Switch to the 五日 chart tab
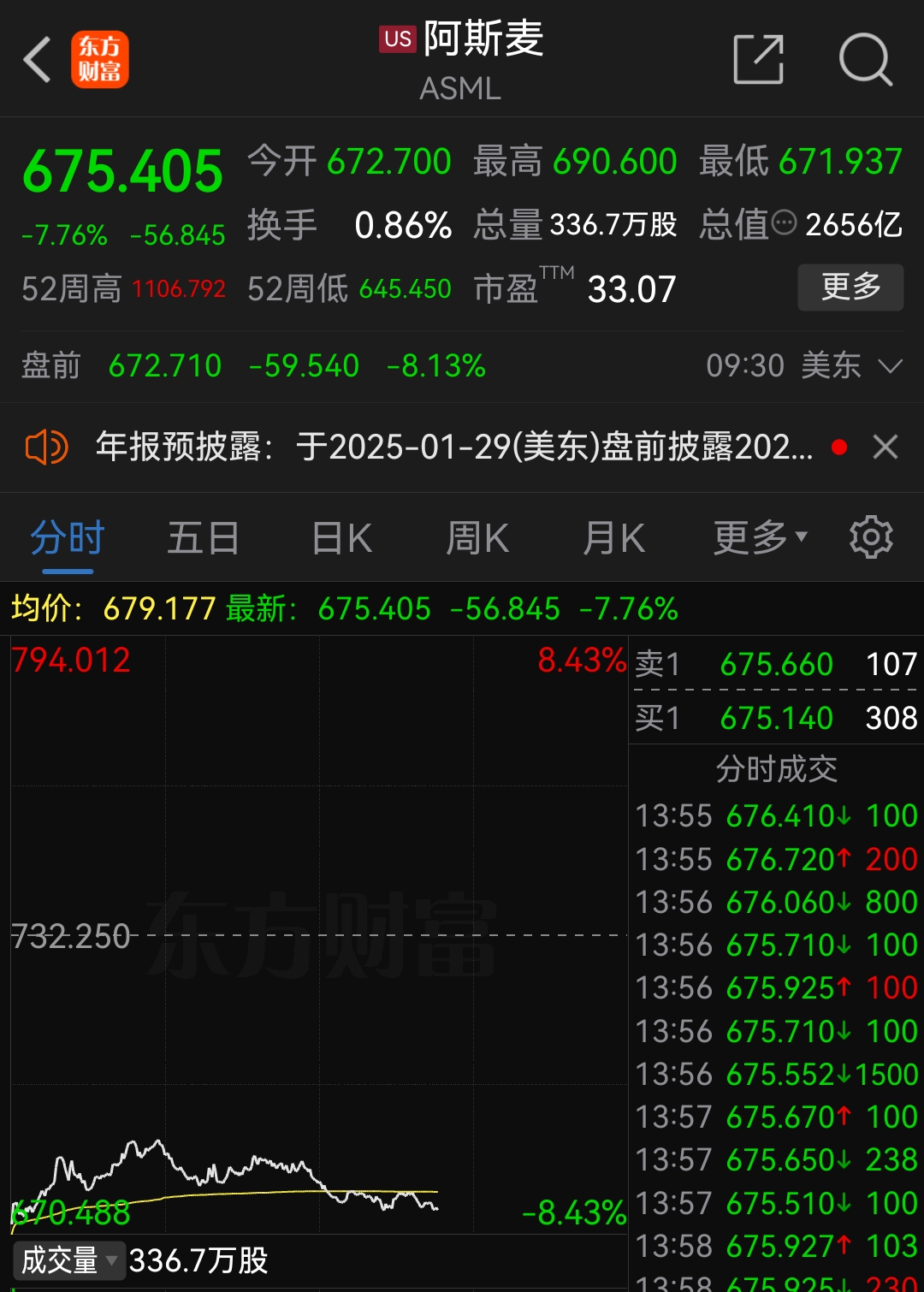This screenshot has height=1292, width=924. 203,539
